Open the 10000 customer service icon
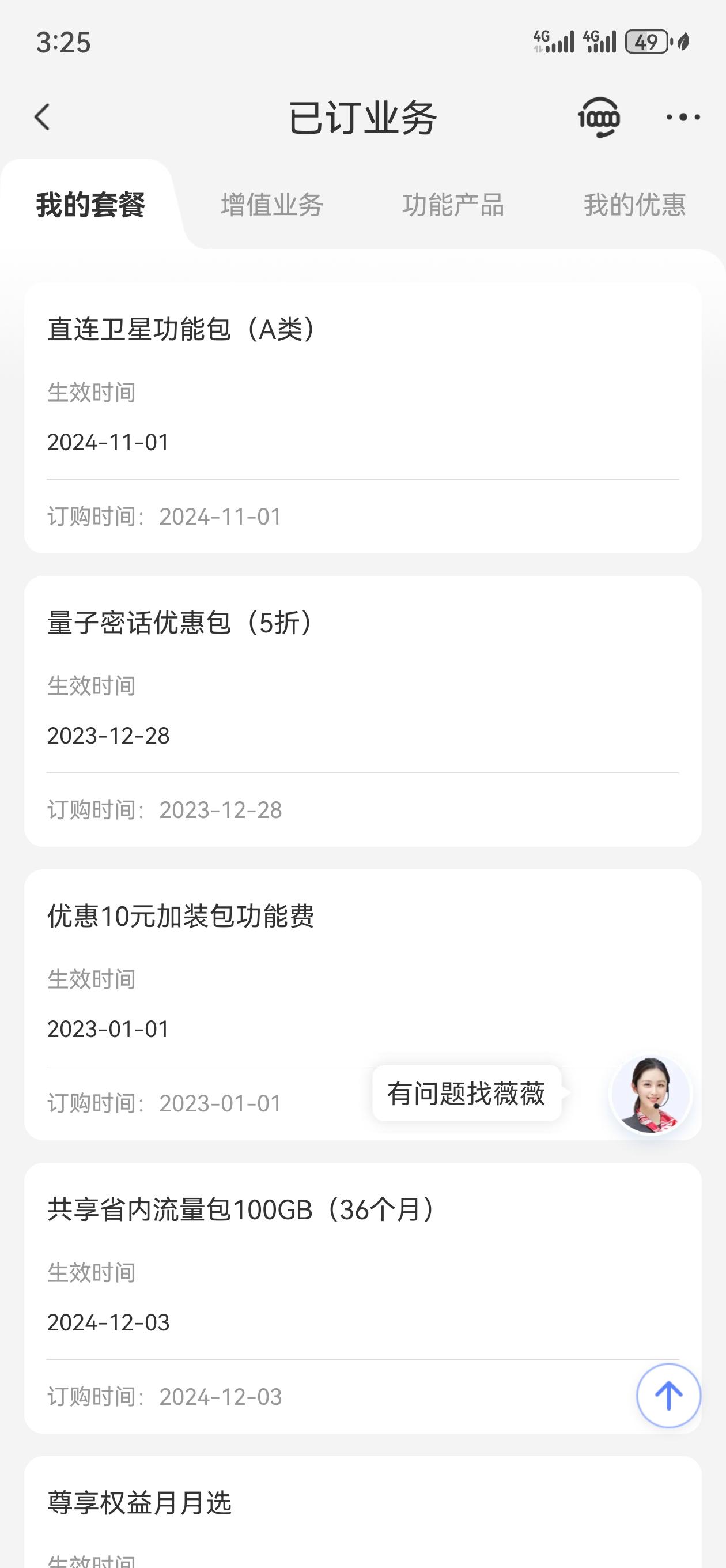Image resolution: width=726 pixels, height=1568 pixels. coord(599,117)
